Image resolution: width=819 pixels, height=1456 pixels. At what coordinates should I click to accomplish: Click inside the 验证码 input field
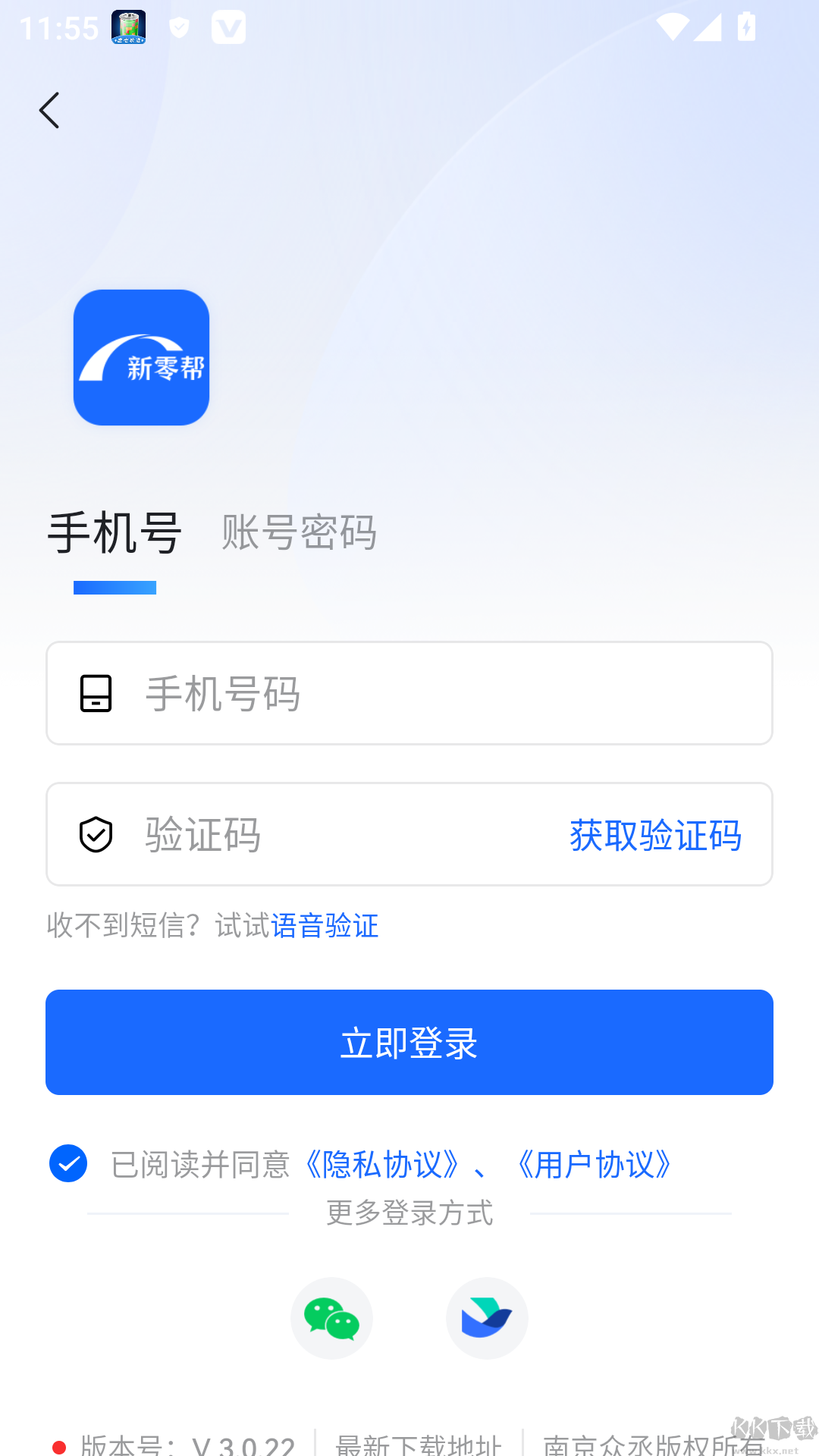303,834
